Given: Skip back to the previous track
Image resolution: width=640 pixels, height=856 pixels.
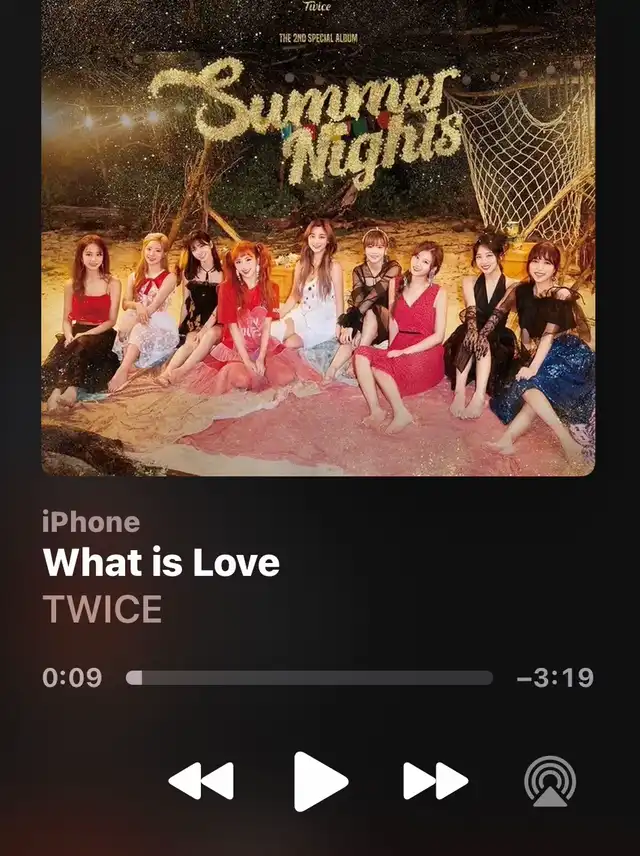Looking at the screenshot, I should 201,781.
